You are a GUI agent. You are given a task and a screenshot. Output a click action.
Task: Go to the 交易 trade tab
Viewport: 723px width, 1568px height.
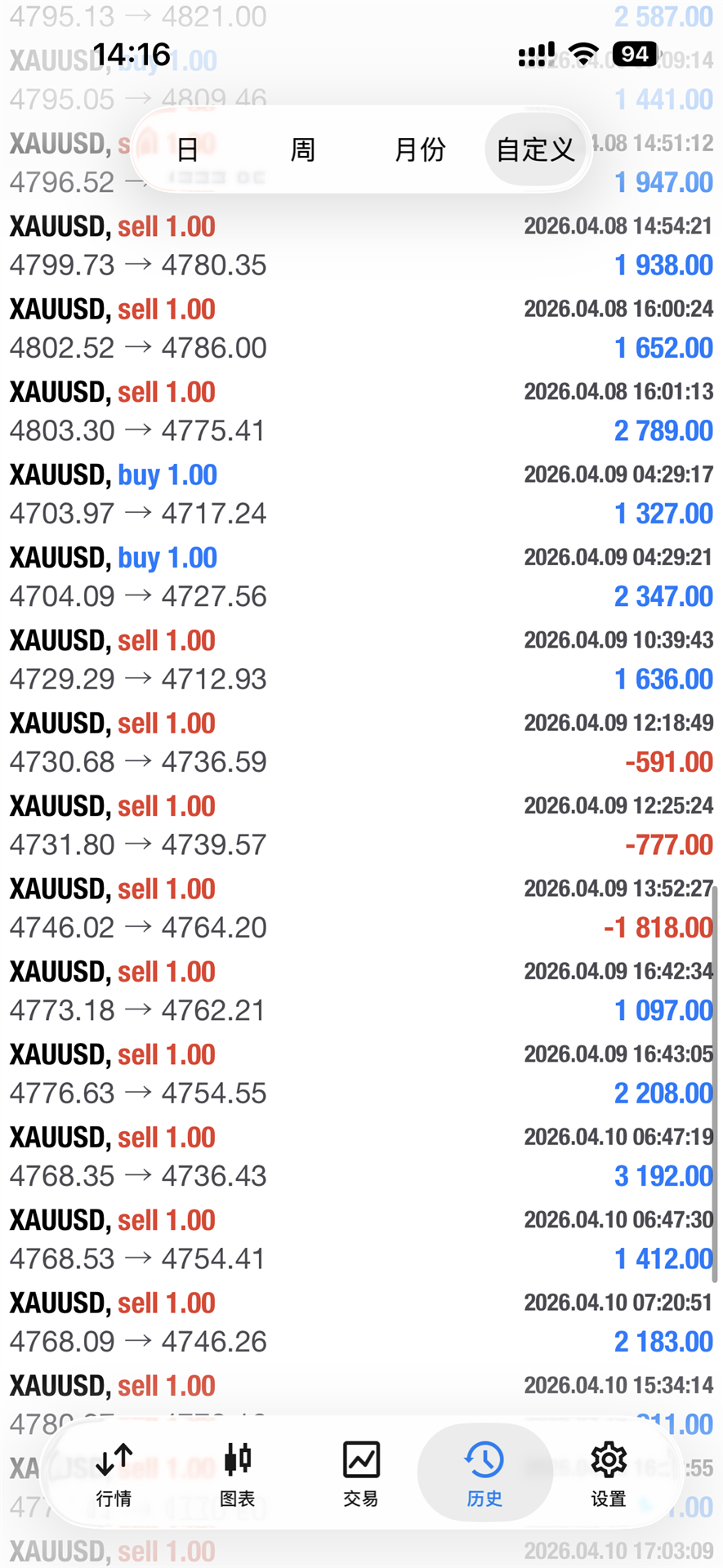click(x=361, y=1476)
